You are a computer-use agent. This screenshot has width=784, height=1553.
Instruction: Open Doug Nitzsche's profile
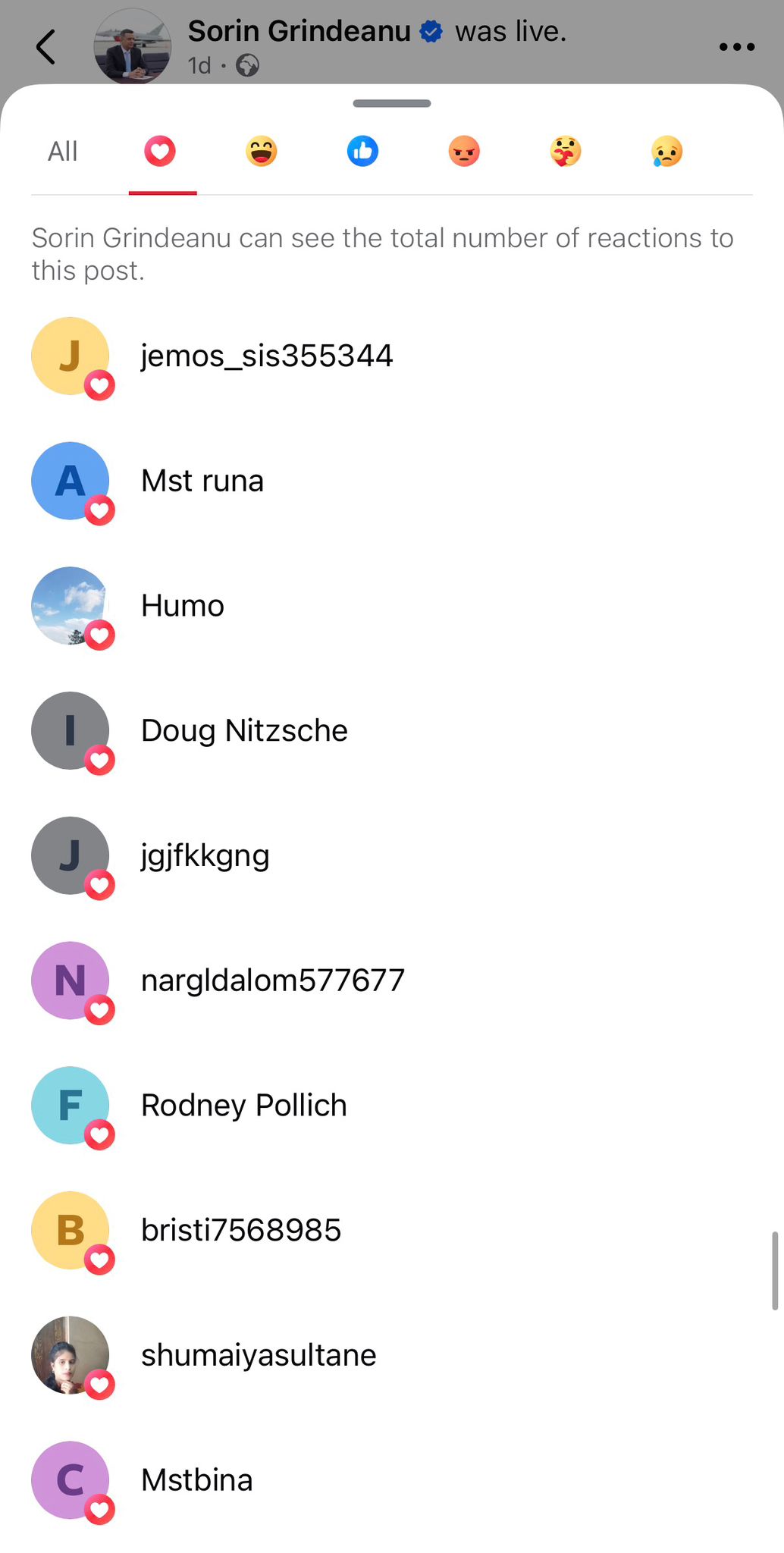tap(392, 731)
